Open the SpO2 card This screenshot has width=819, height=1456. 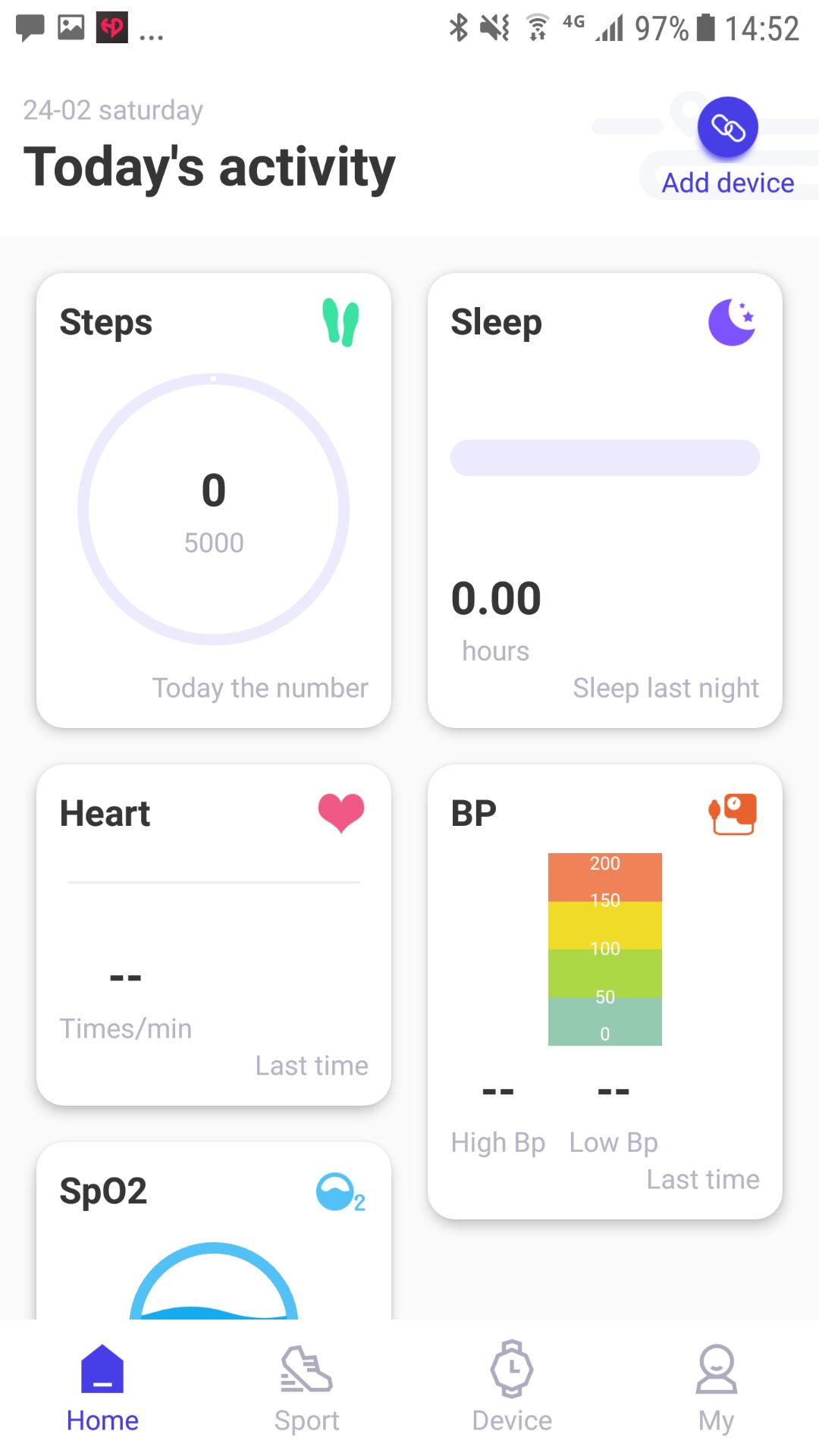214,1231
